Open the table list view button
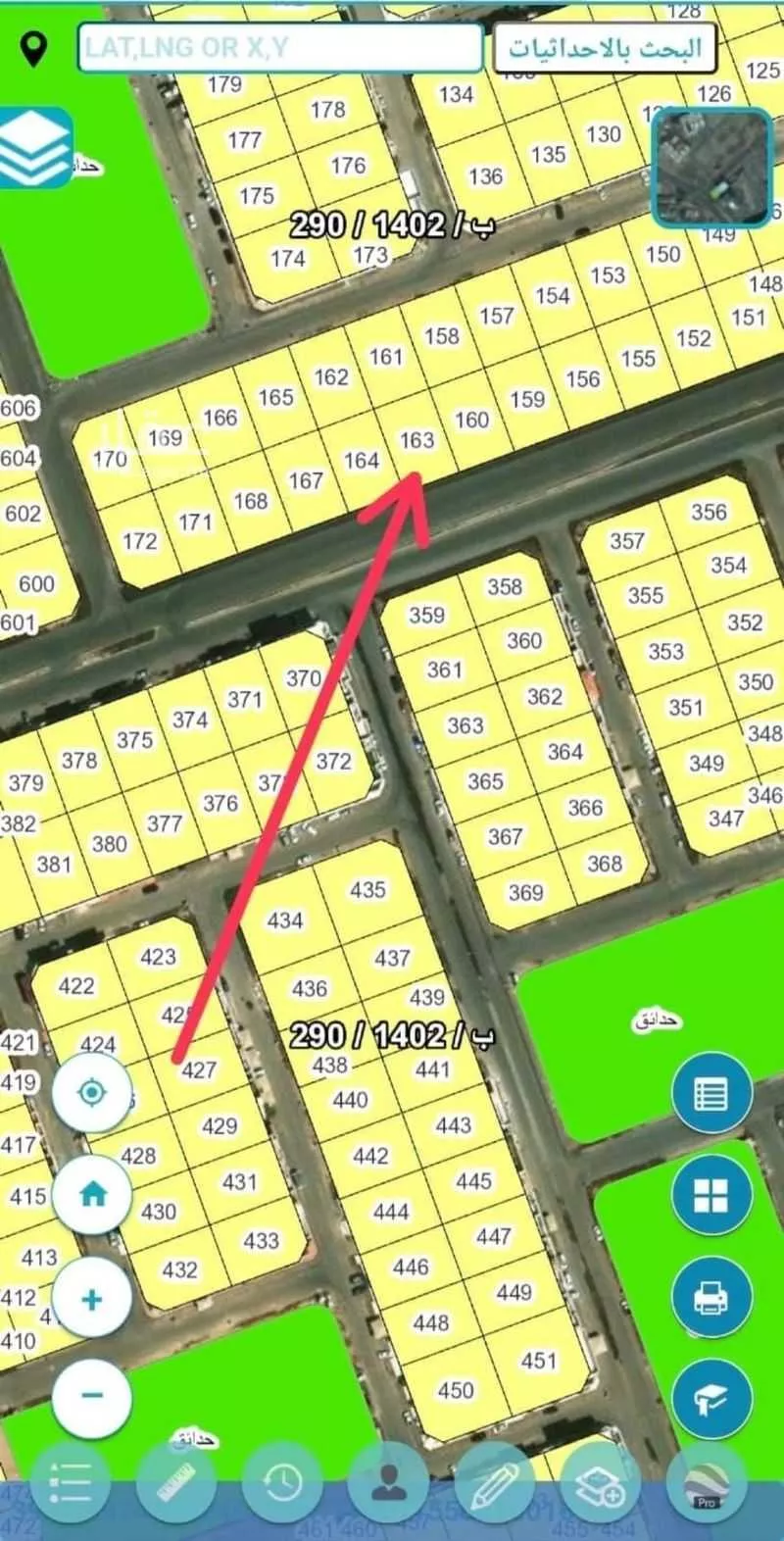Viewport: 784px width, 1541px height. (x=711, y=1094)
